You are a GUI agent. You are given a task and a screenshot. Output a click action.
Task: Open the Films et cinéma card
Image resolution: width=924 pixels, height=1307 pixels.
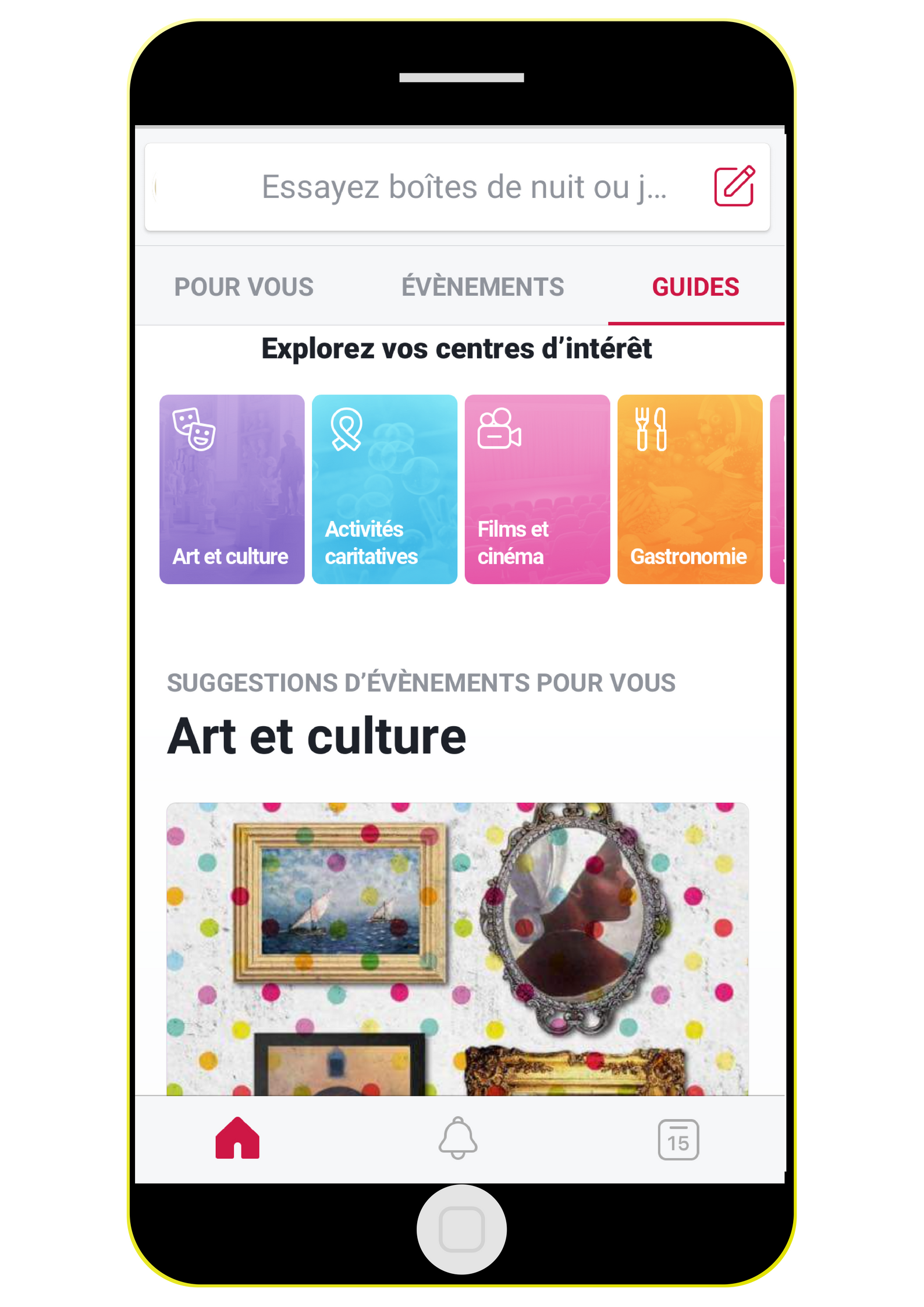click(536, 489)
